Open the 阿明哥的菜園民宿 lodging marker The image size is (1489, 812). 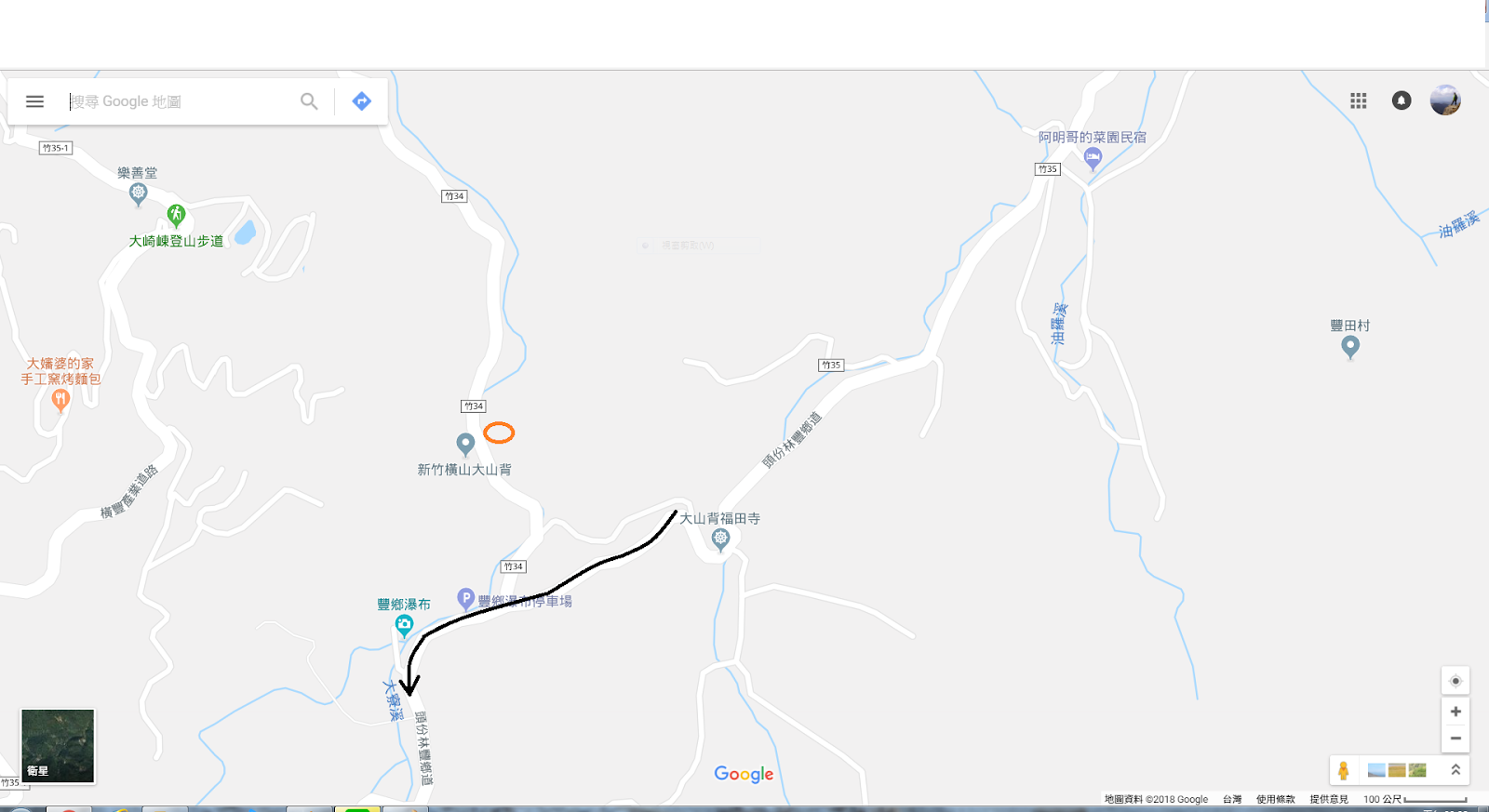pyautogui.click(x=1093, y=158)
